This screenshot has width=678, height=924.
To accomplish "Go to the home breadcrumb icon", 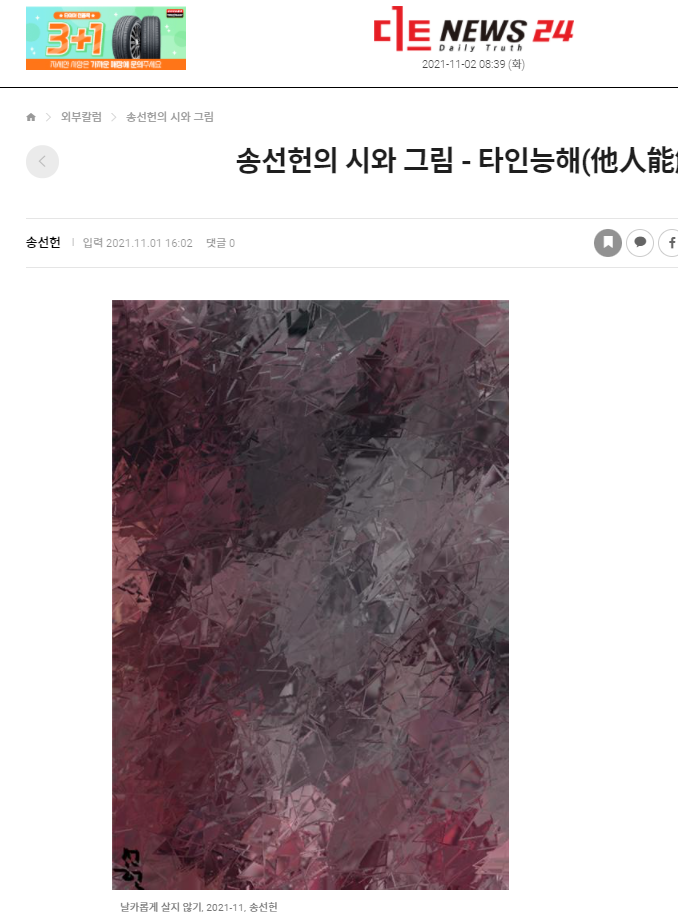I will [x=31, y=117].
